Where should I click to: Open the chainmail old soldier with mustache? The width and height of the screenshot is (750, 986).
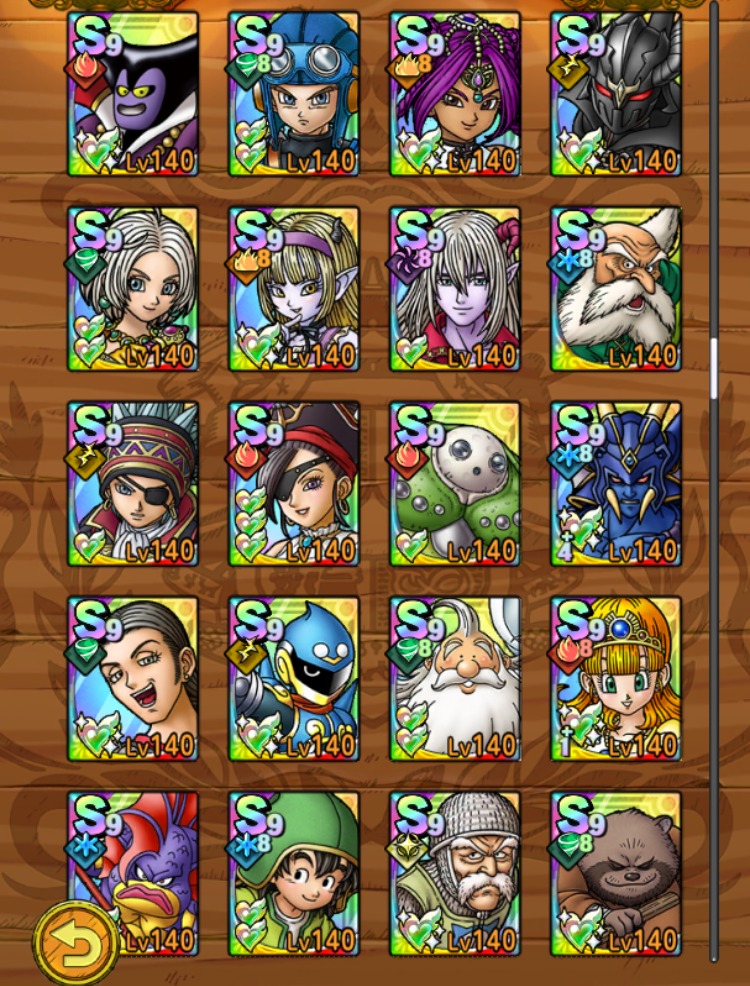pos(455,873)
